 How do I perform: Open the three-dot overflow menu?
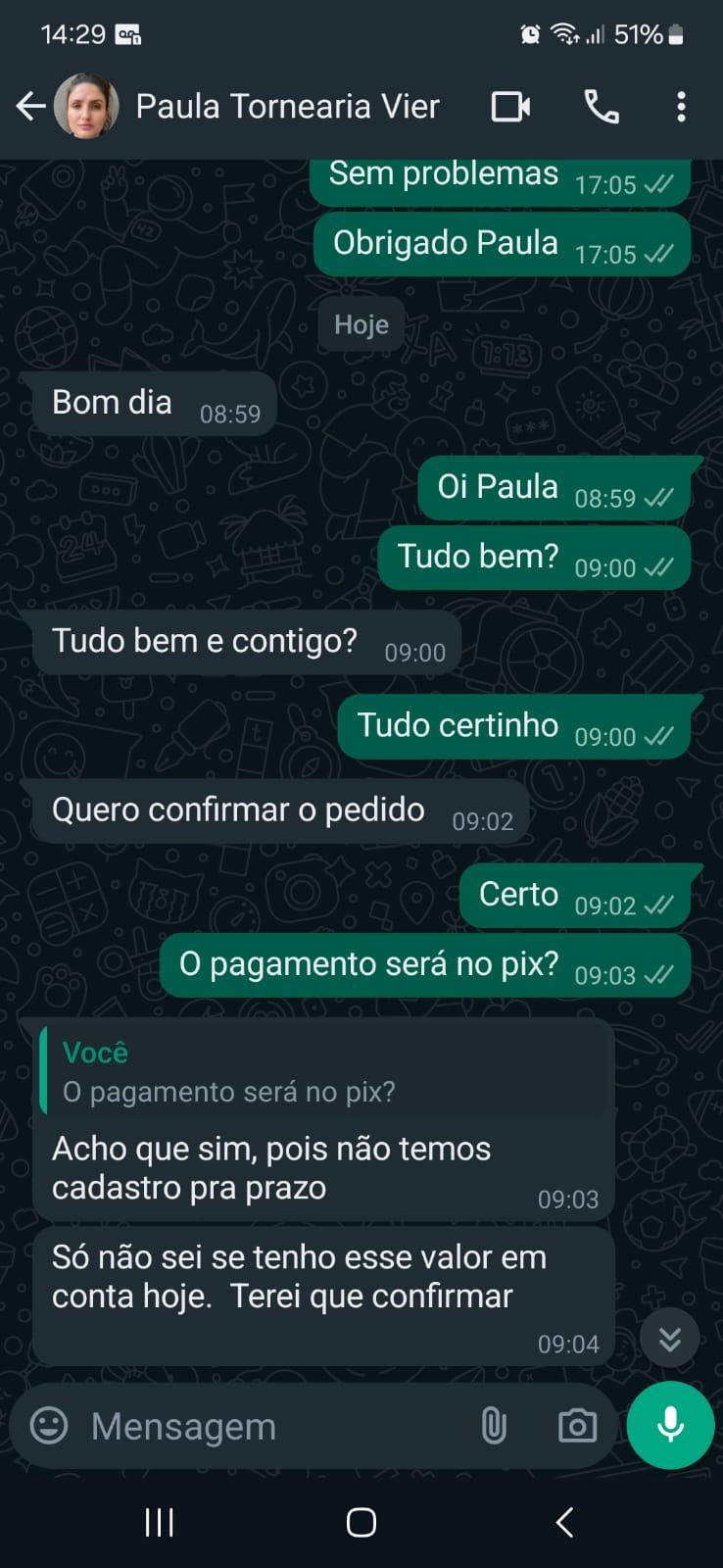tap(681, 106)
